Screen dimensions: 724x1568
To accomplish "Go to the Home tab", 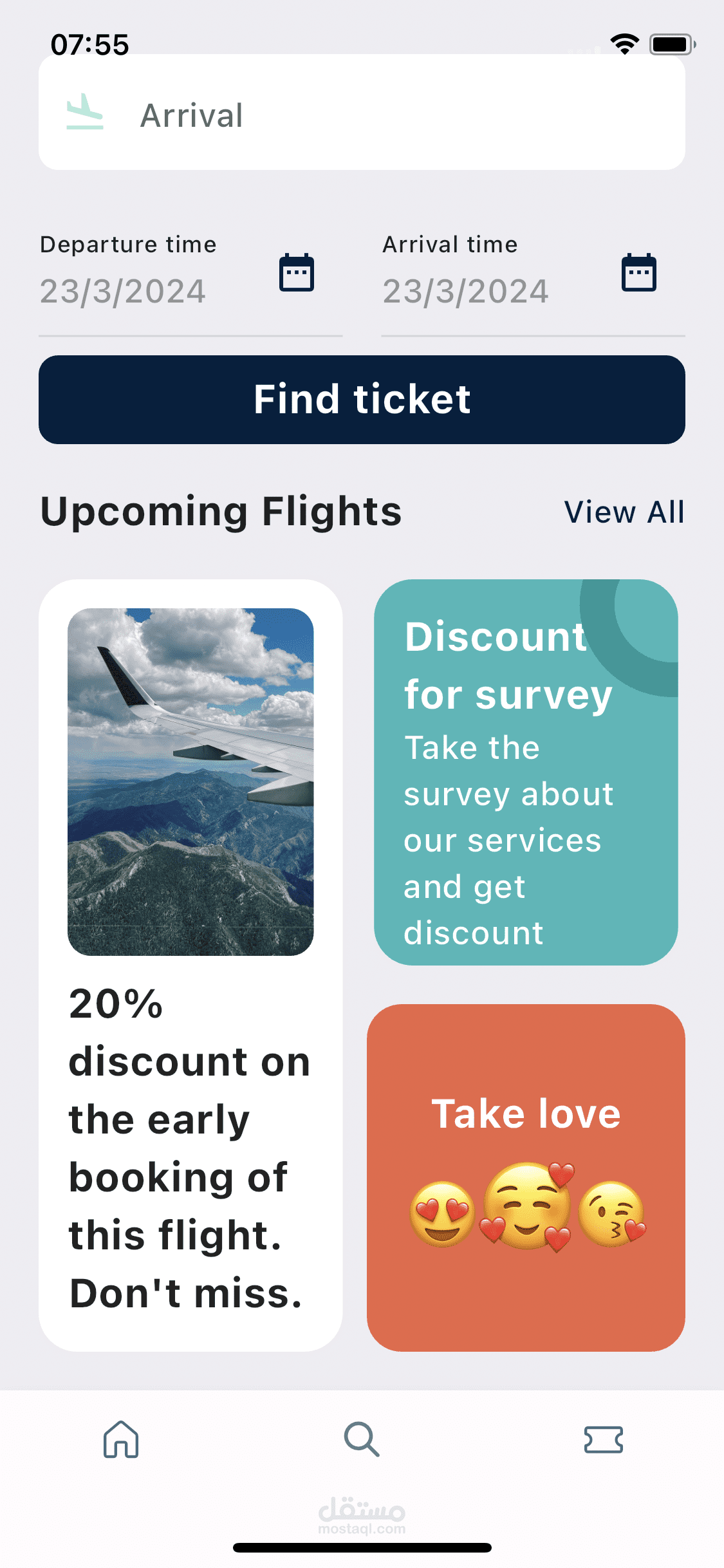I will tap(121, 1439).
